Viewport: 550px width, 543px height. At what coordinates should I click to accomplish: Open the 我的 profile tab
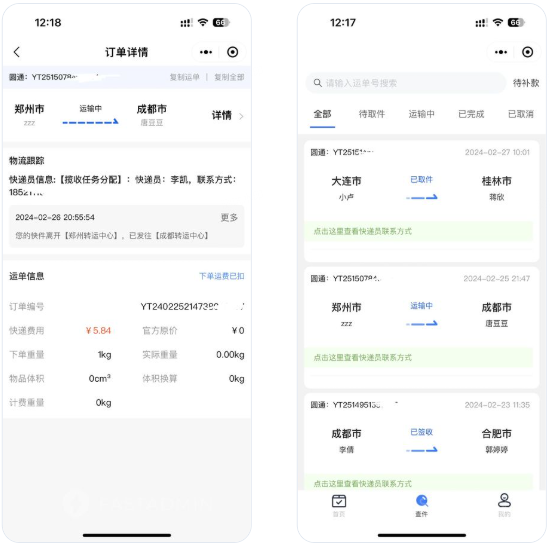pyautogui.click(x=504, y=505)
